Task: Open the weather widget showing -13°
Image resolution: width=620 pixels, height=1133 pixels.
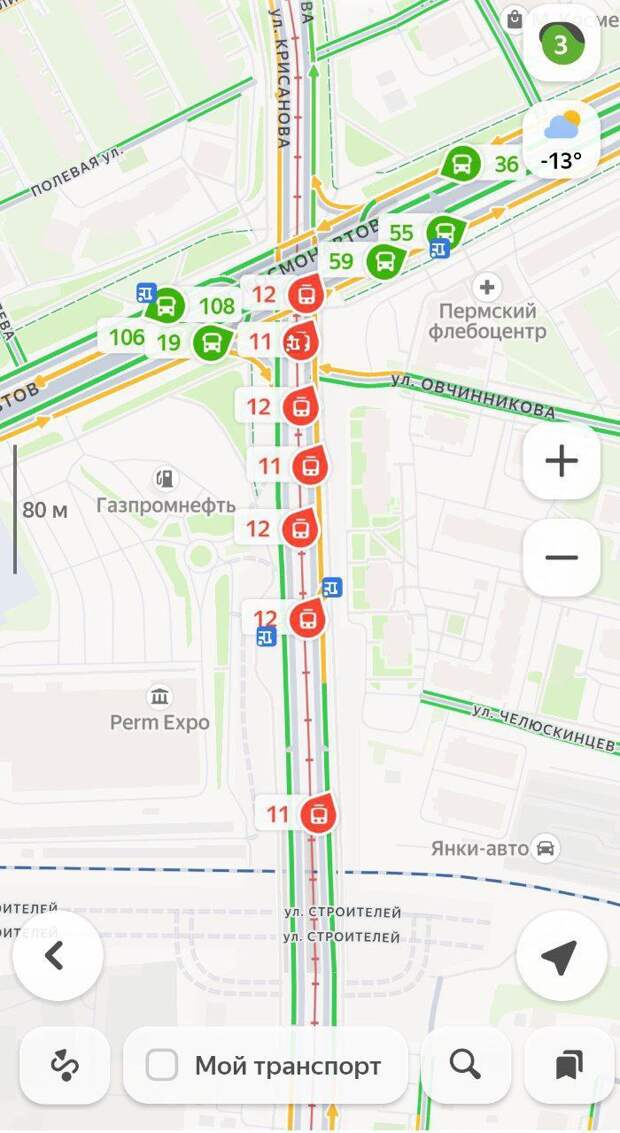Action: coord(561,142)
